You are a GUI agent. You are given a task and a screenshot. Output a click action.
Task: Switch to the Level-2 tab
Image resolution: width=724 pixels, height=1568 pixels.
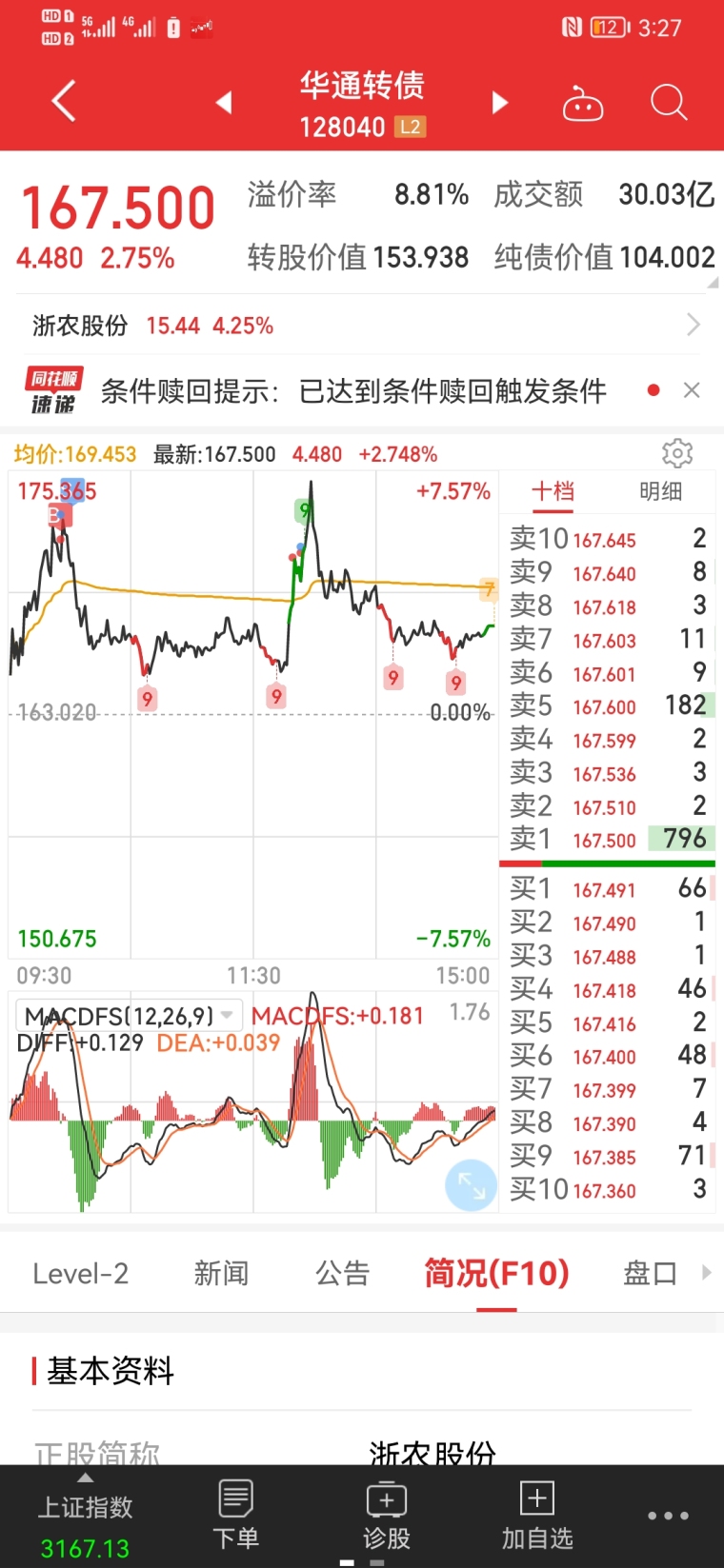coord(80,1274)
